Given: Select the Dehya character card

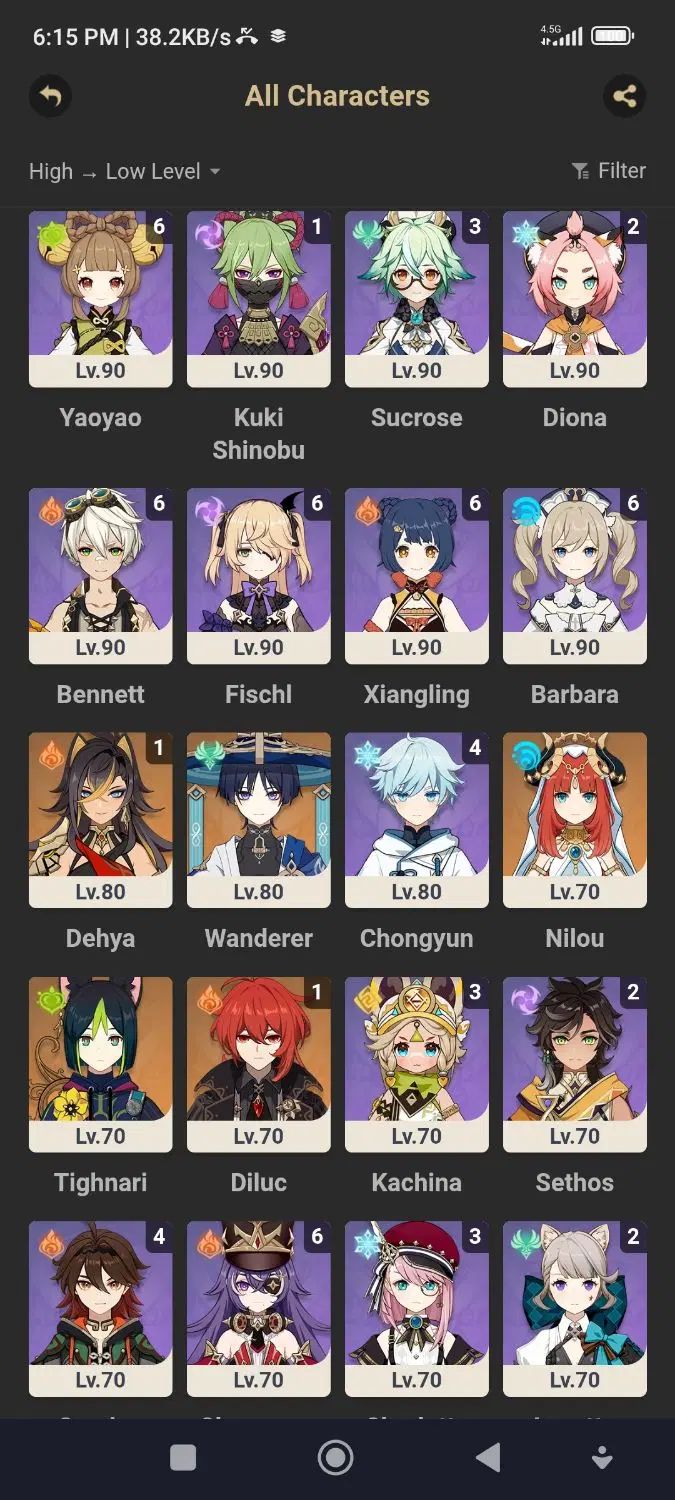Looking at the screenshot, I should point(100,820).
